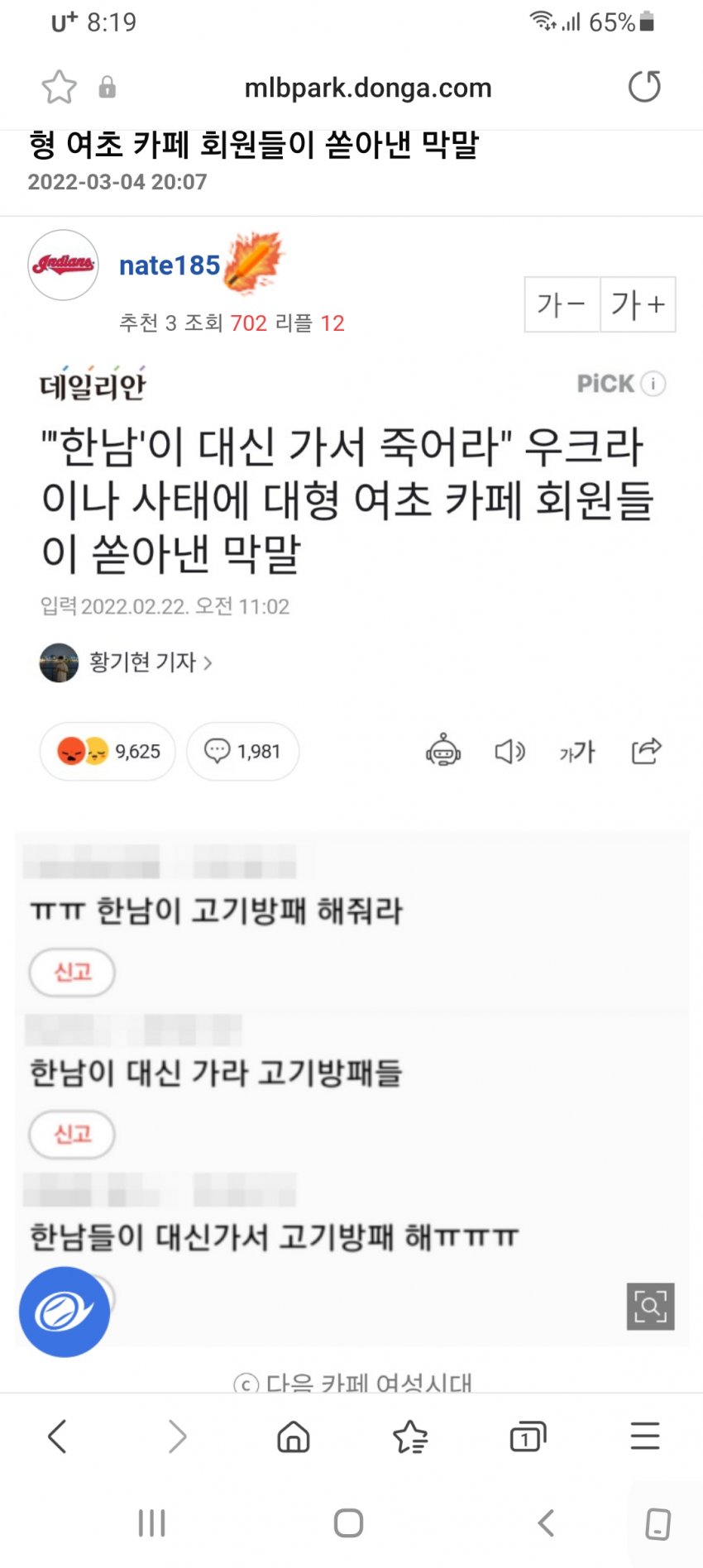
Task: Bookmark this page with the star icon
Action: pyautogui.click(x=59, y=87)
